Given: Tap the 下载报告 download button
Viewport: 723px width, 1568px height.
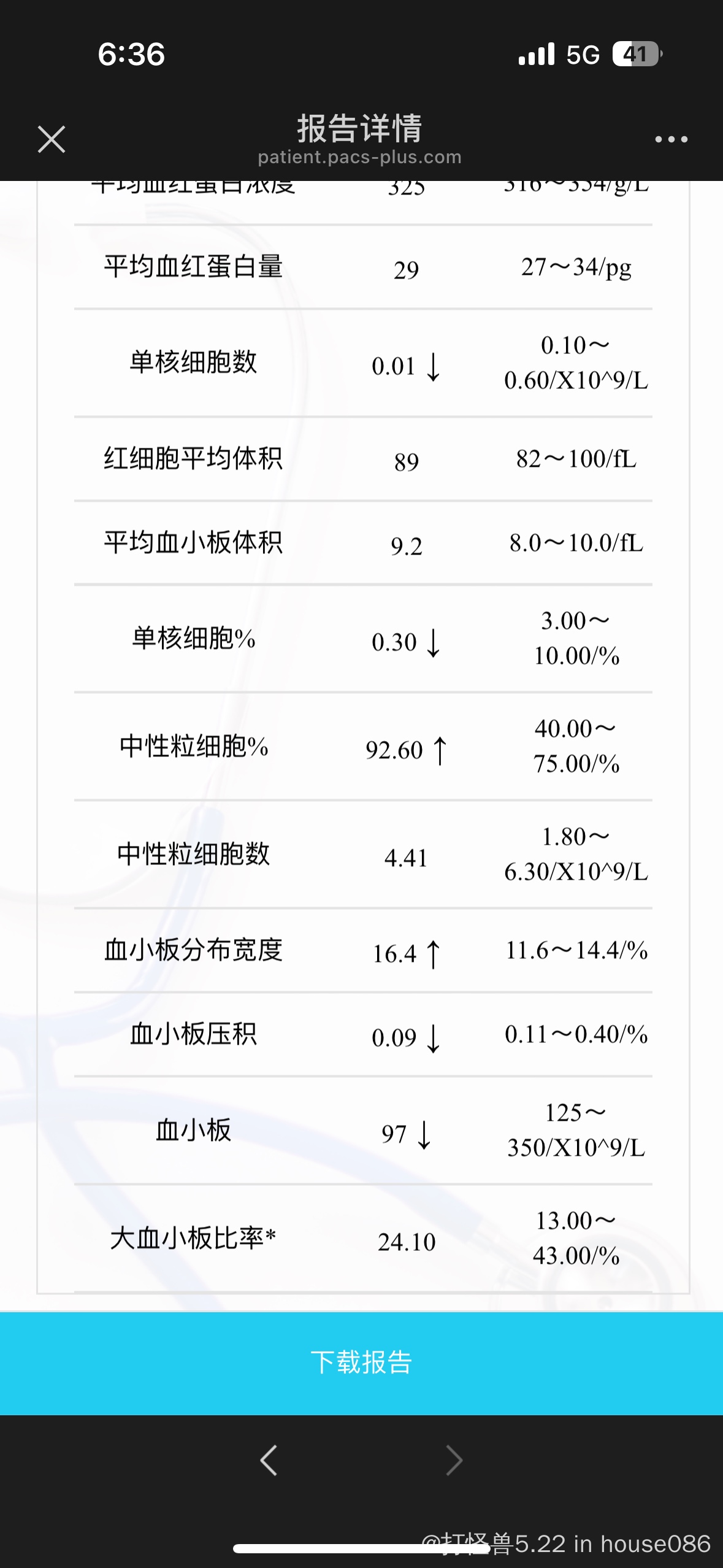Looking at the screenshot, I should coord(361,1363).
